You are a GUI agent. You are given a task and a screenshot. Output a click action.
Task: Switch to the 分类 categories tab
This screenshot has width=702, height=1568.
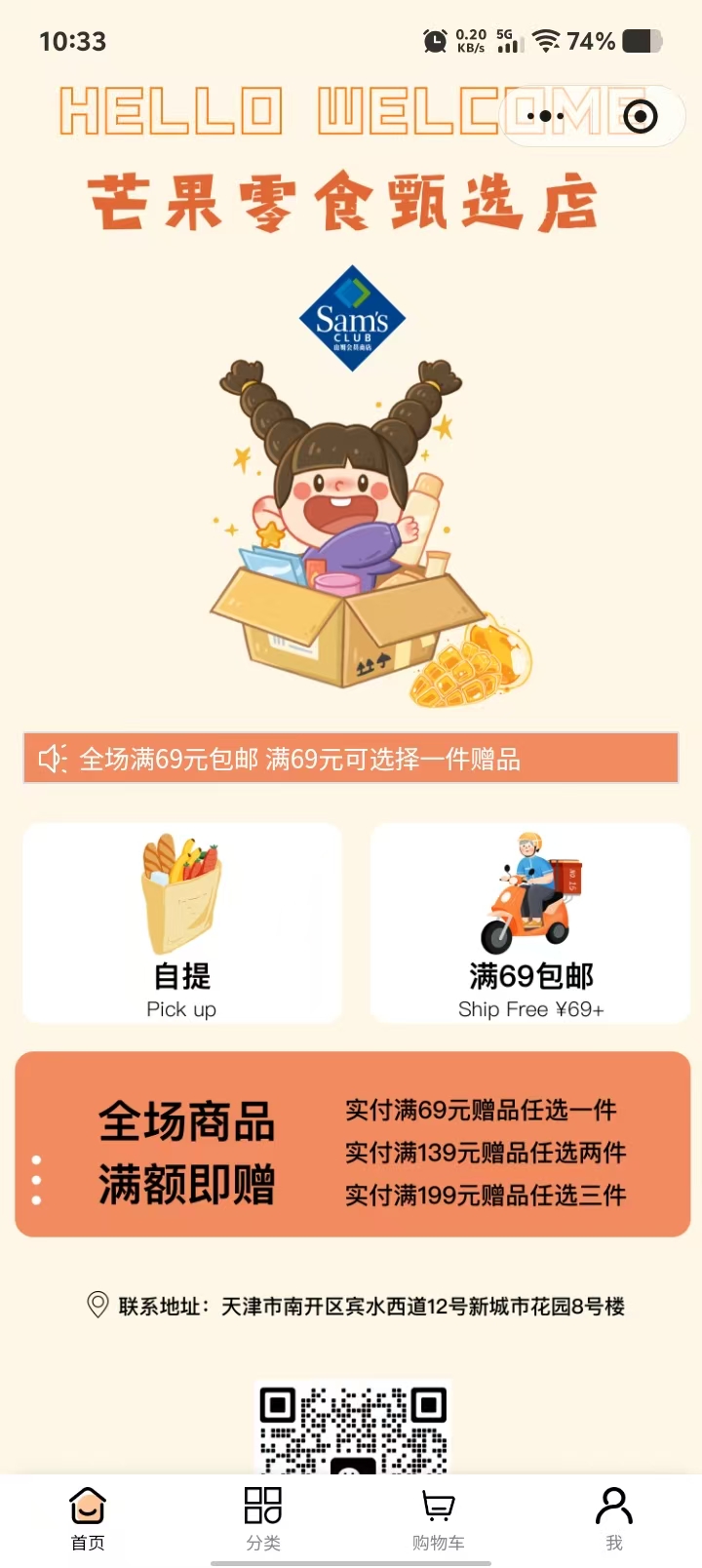pyautogui.click(x=263, y=1518)
